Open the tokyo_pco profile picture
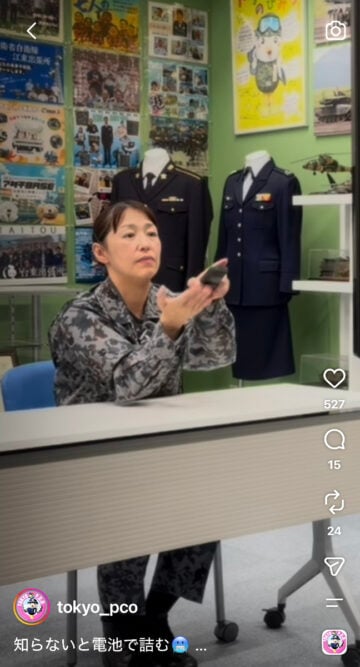The height and width of the screenshot is (667, 360). pyautogui.click(x=31, y=607)
